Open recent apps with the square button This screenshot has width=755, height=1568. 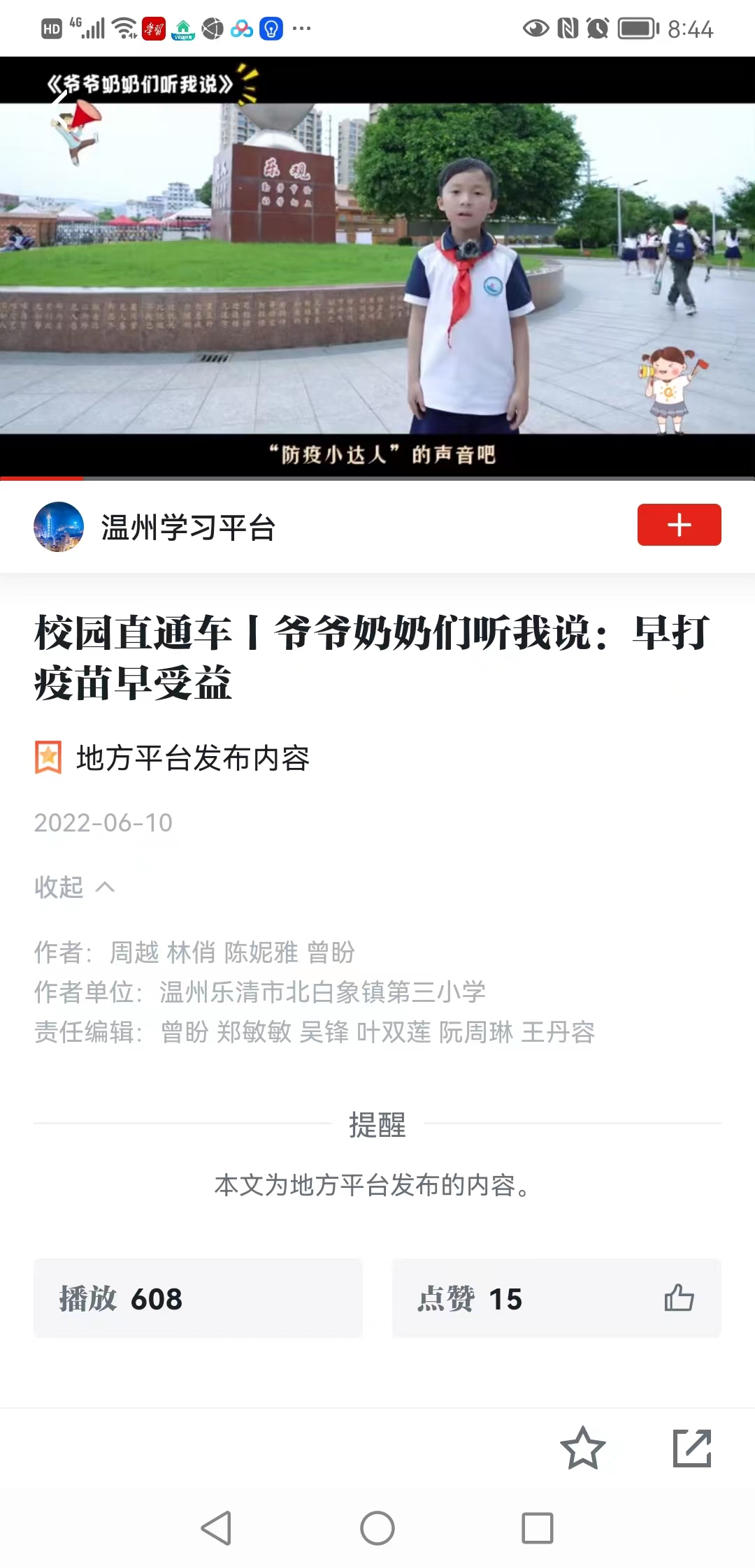coord(538,1528)
